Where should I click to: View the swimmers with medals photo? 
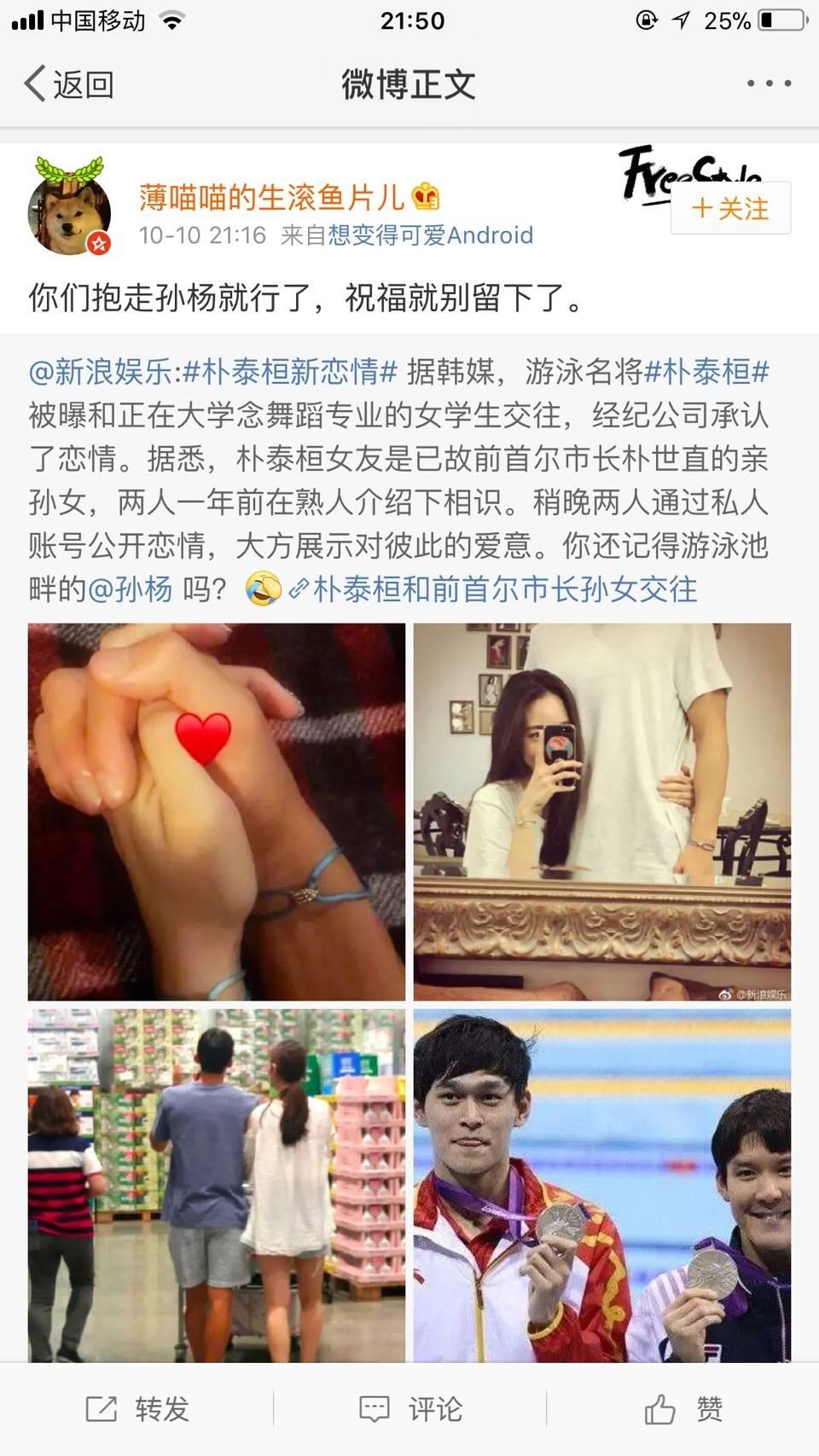pos(602,1186)
